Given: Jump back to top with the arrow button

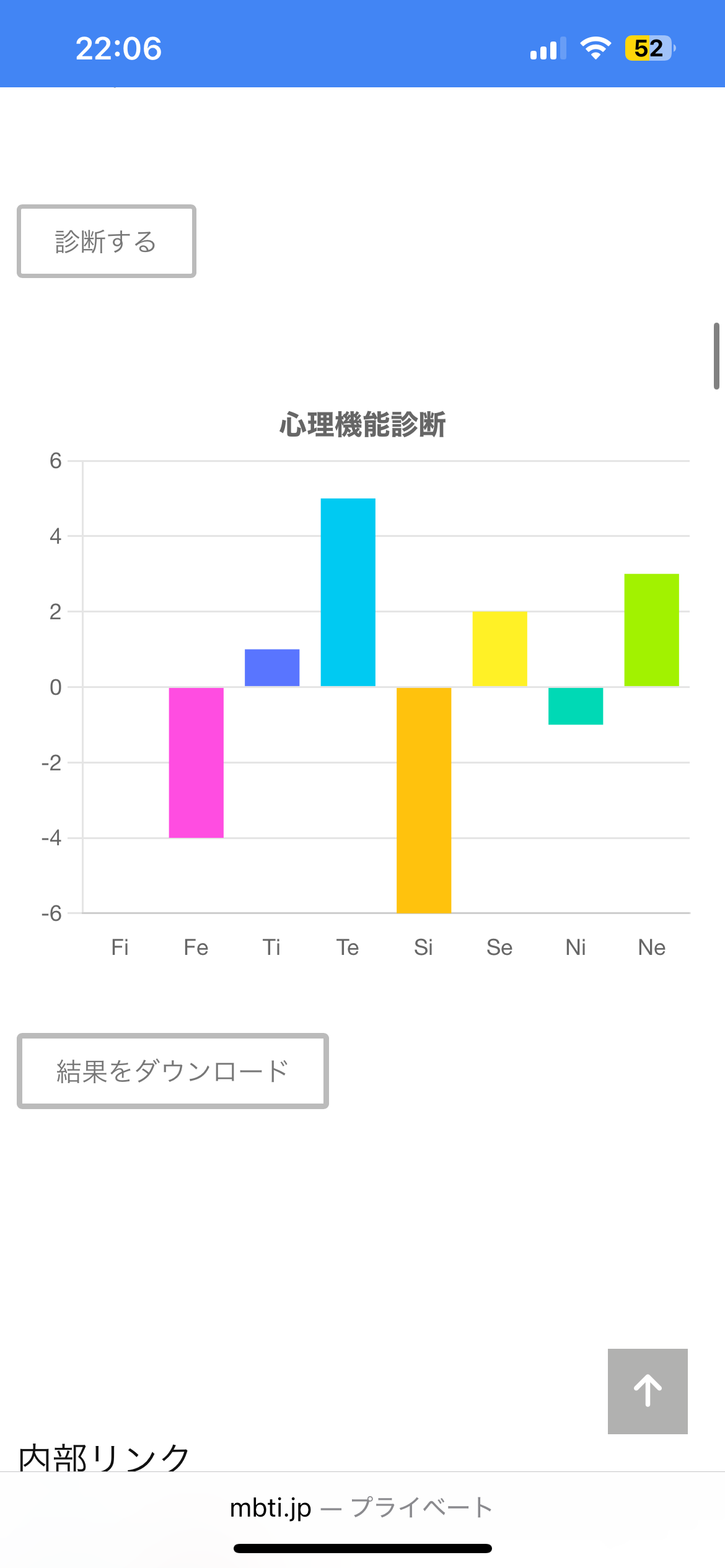Looking at the screenshot, I should tap(648, 1391).
